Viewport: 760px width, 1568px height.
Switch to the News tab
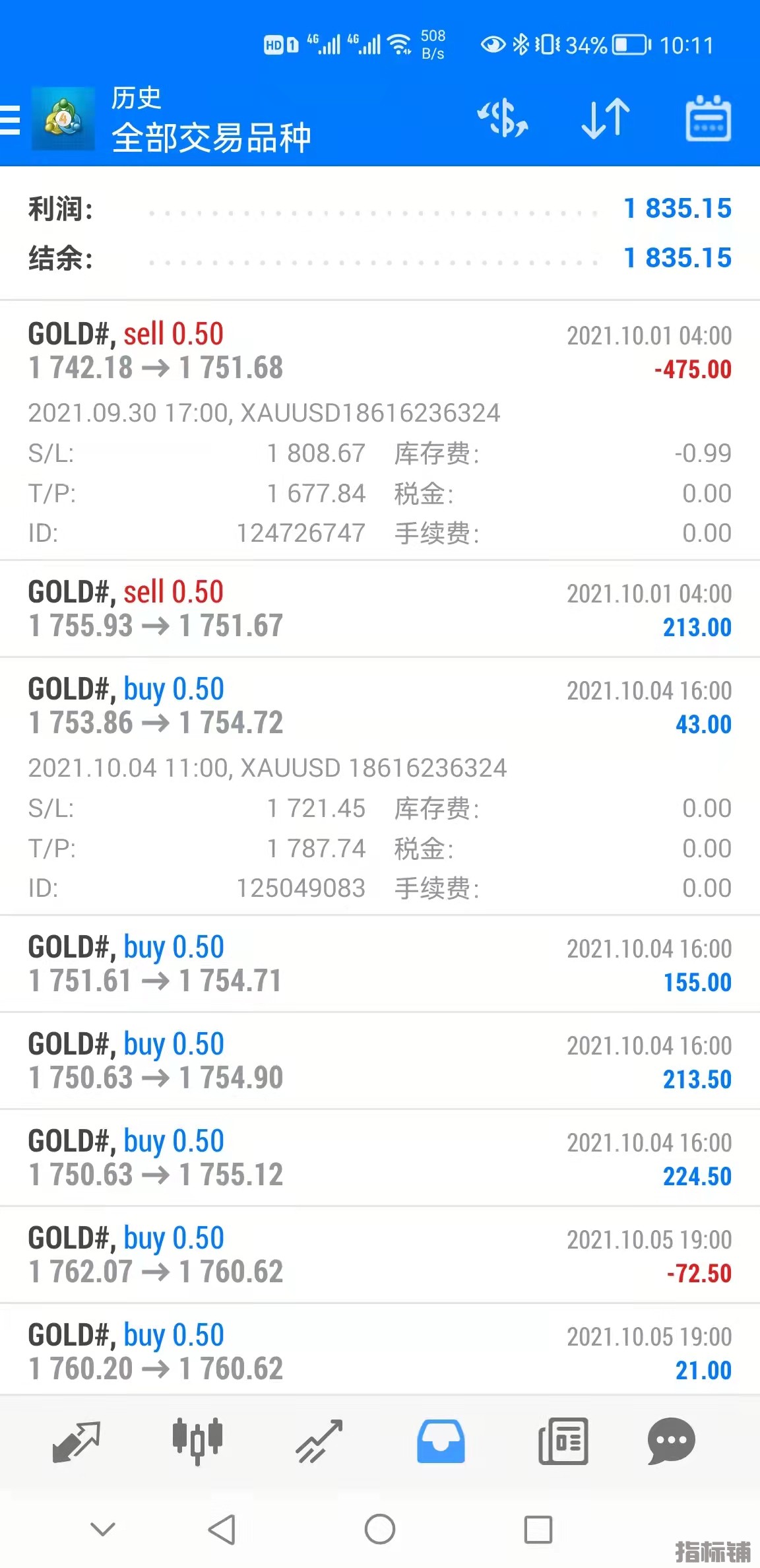click(563, 1441)
